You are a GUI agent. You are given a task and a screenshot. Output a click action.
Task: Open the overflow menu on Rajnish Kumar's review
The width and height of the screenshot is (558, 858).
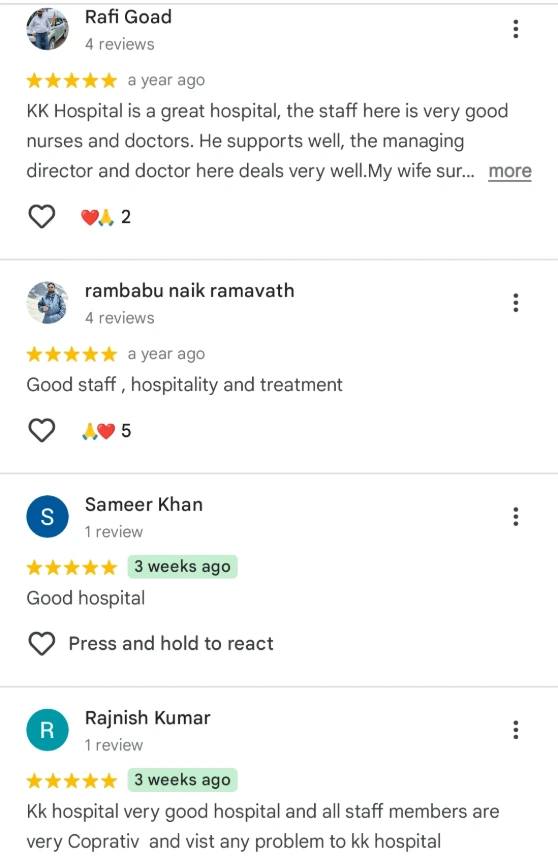pos(515,730)
